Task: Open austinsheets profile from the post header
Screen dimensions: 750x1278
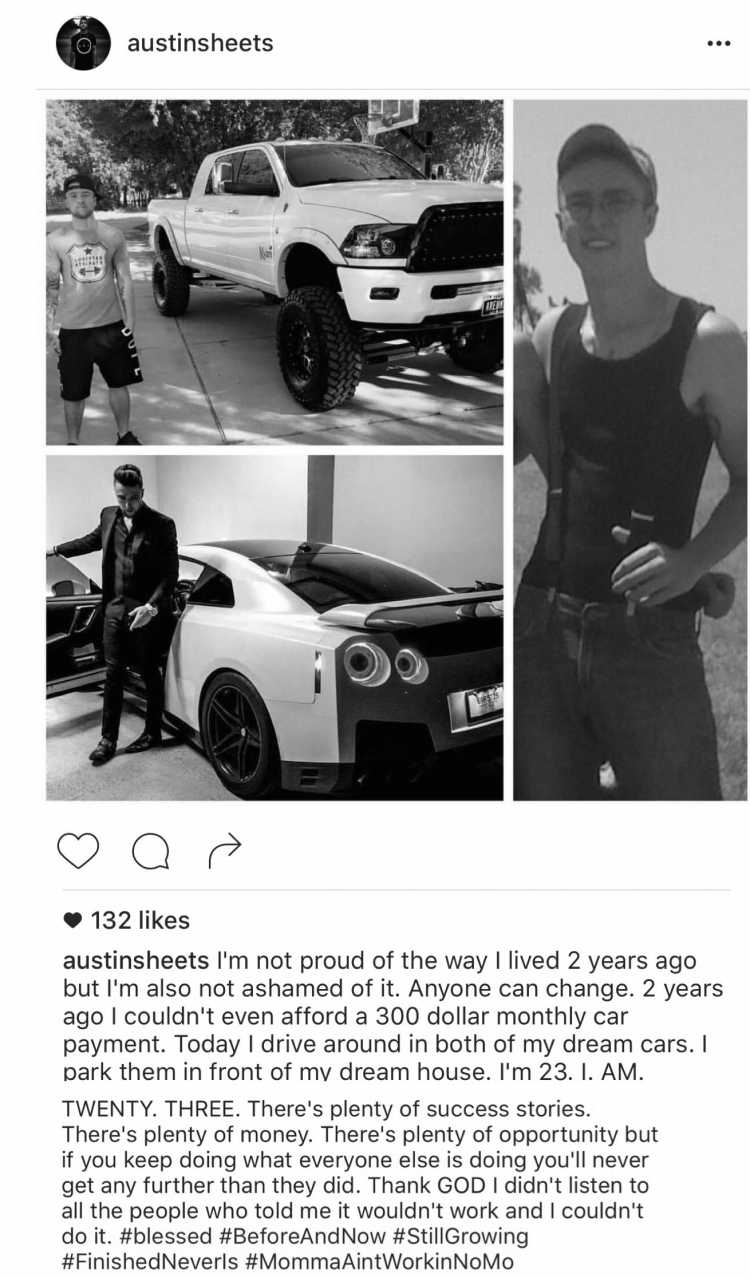Action: (200, 43)
